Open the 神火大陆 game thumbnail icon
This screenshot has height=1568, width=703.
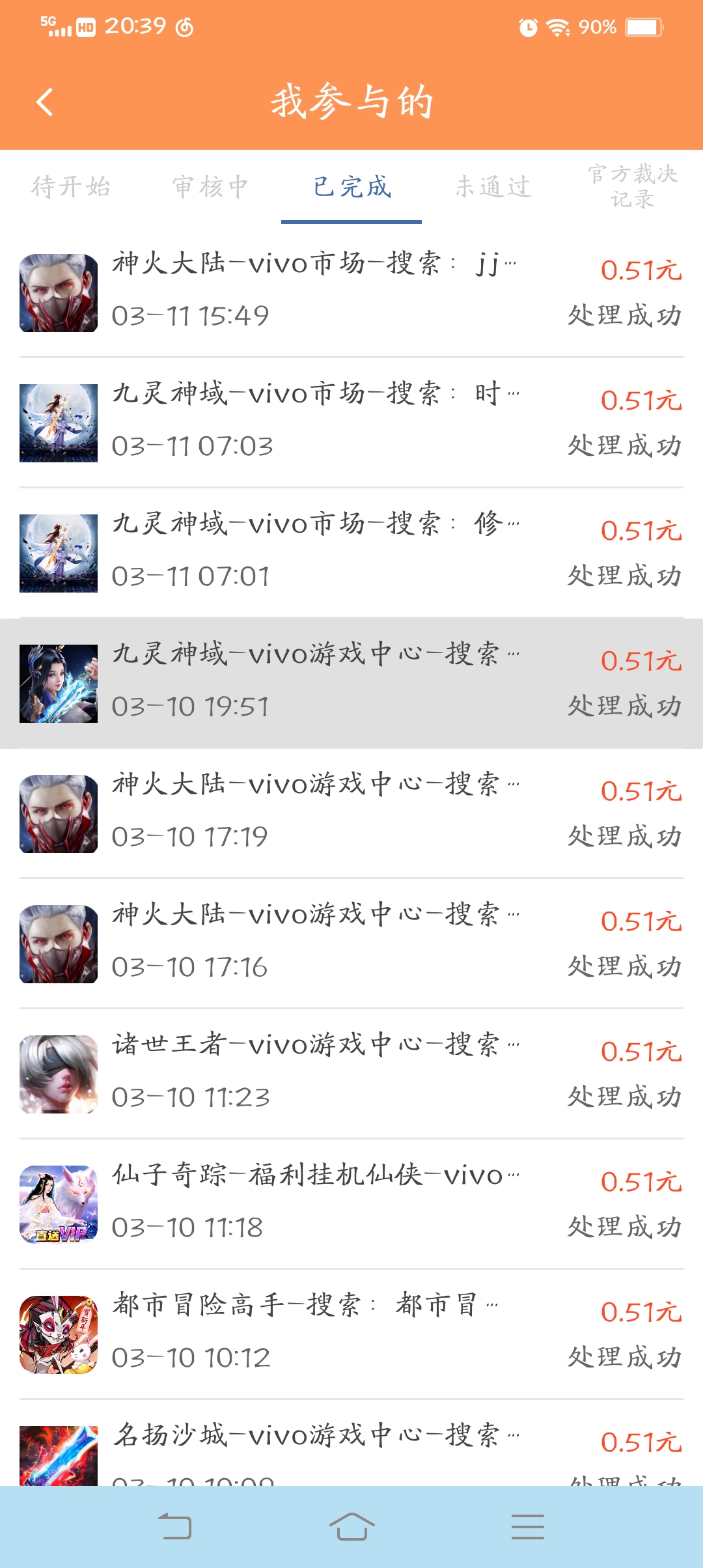[x=59, y=290]
